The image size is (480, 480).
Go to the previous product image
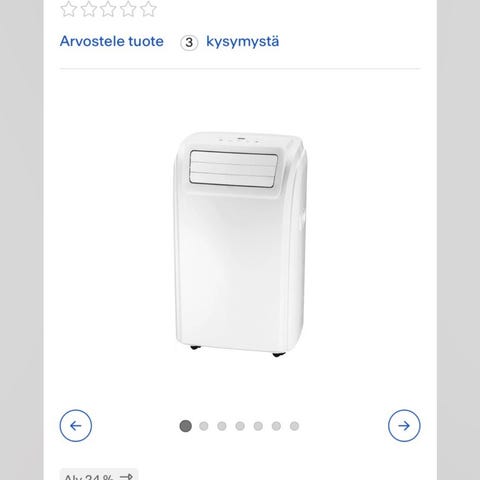click(x=76, y=426)
